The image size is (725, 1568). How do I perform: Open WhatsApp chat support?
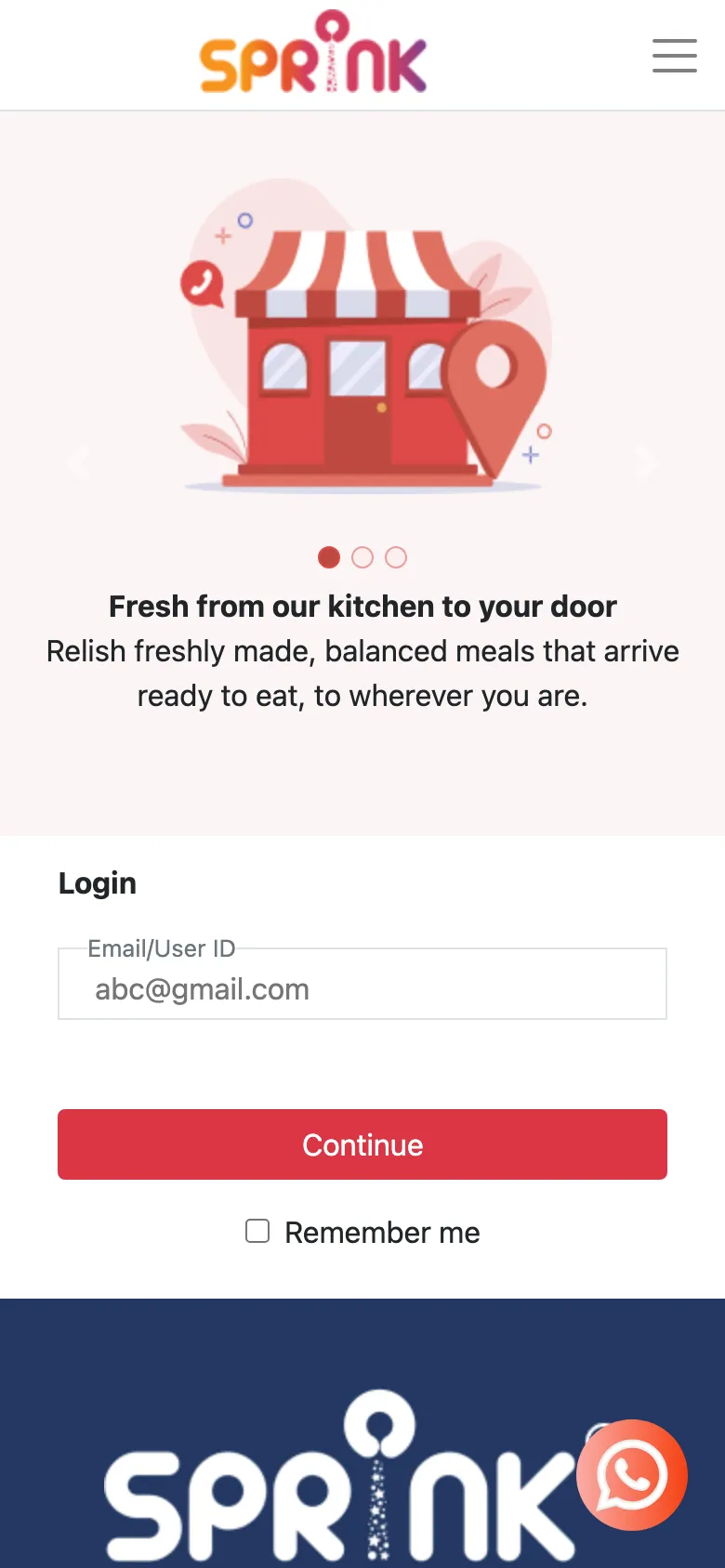click(x=632, y=1475)
